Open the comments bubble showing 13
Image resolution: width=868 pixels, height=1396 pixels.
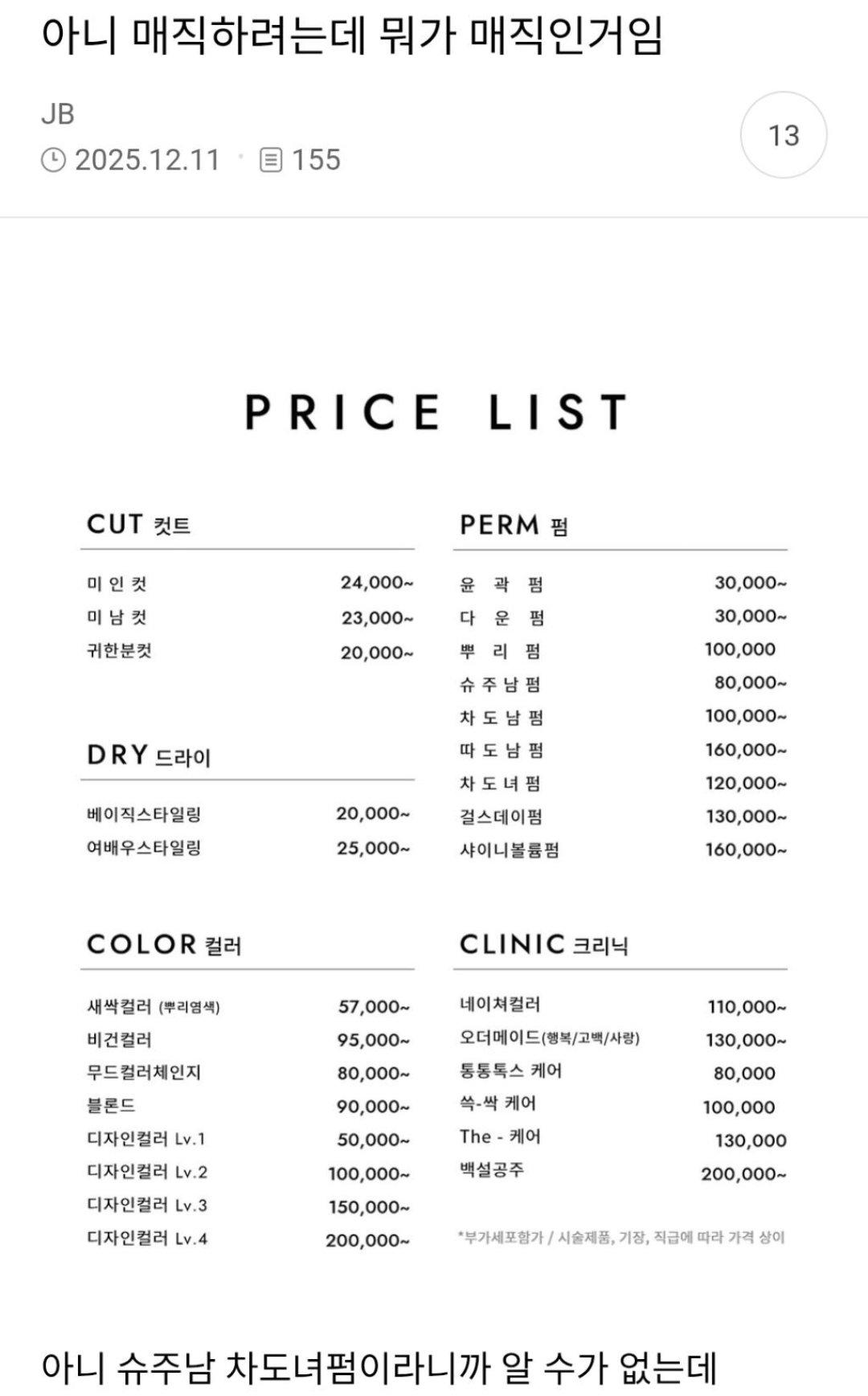[784, 135]
